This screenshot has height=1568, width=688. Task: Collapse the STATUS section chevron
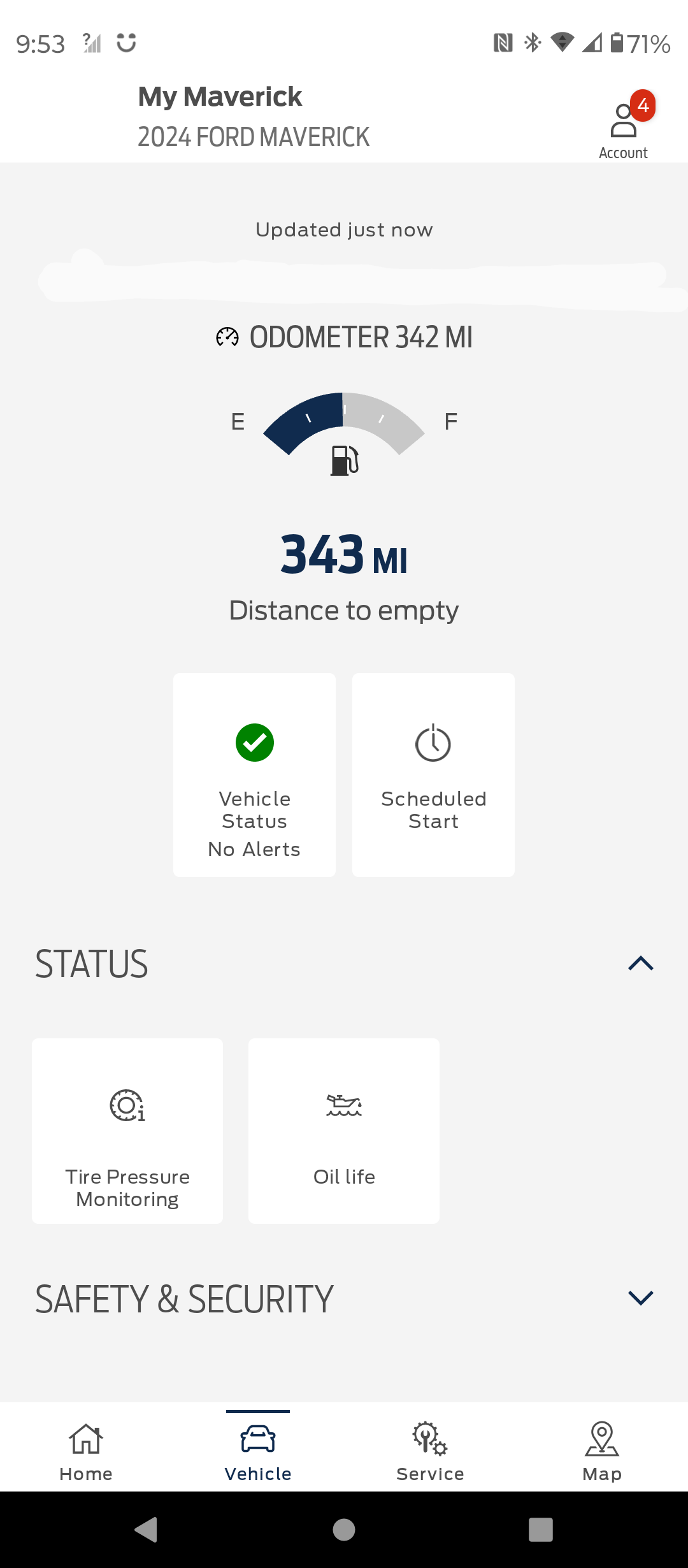point(641,963)
